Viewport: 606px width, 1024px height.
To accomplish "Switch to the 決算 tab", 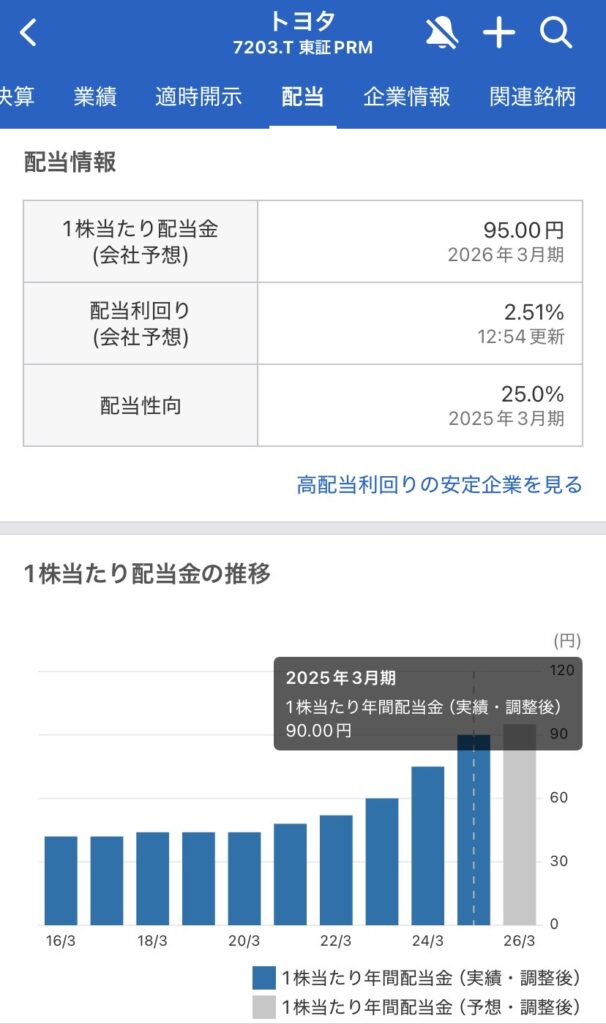I will click(16, 97).
